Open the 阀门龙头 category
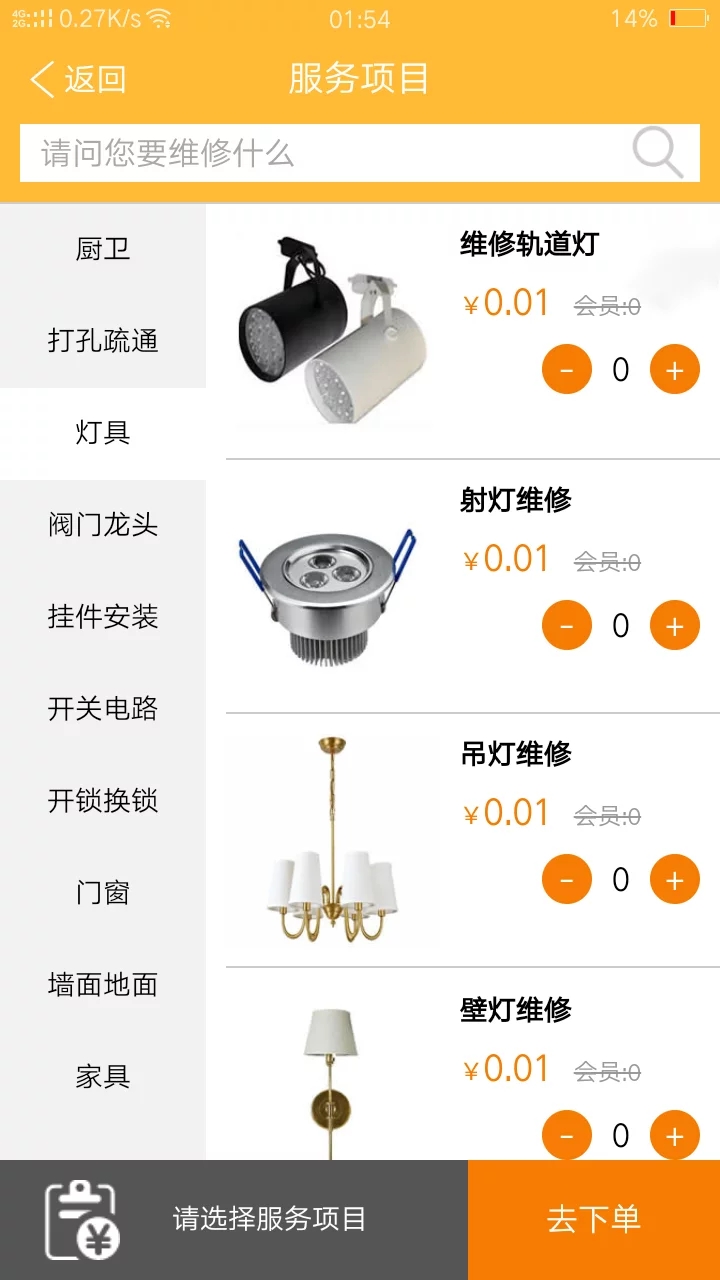The width and height of the screenshot is (720, 1280). click(x=103, y=525)
